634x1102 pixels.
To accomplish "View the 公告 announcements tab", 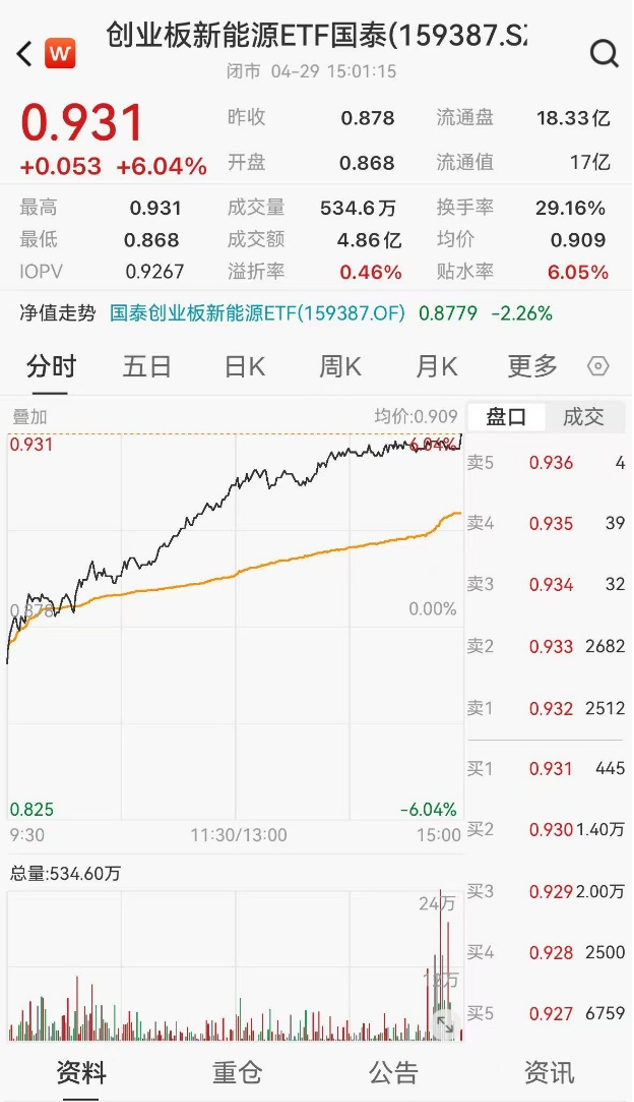I will coord(394,1073).
